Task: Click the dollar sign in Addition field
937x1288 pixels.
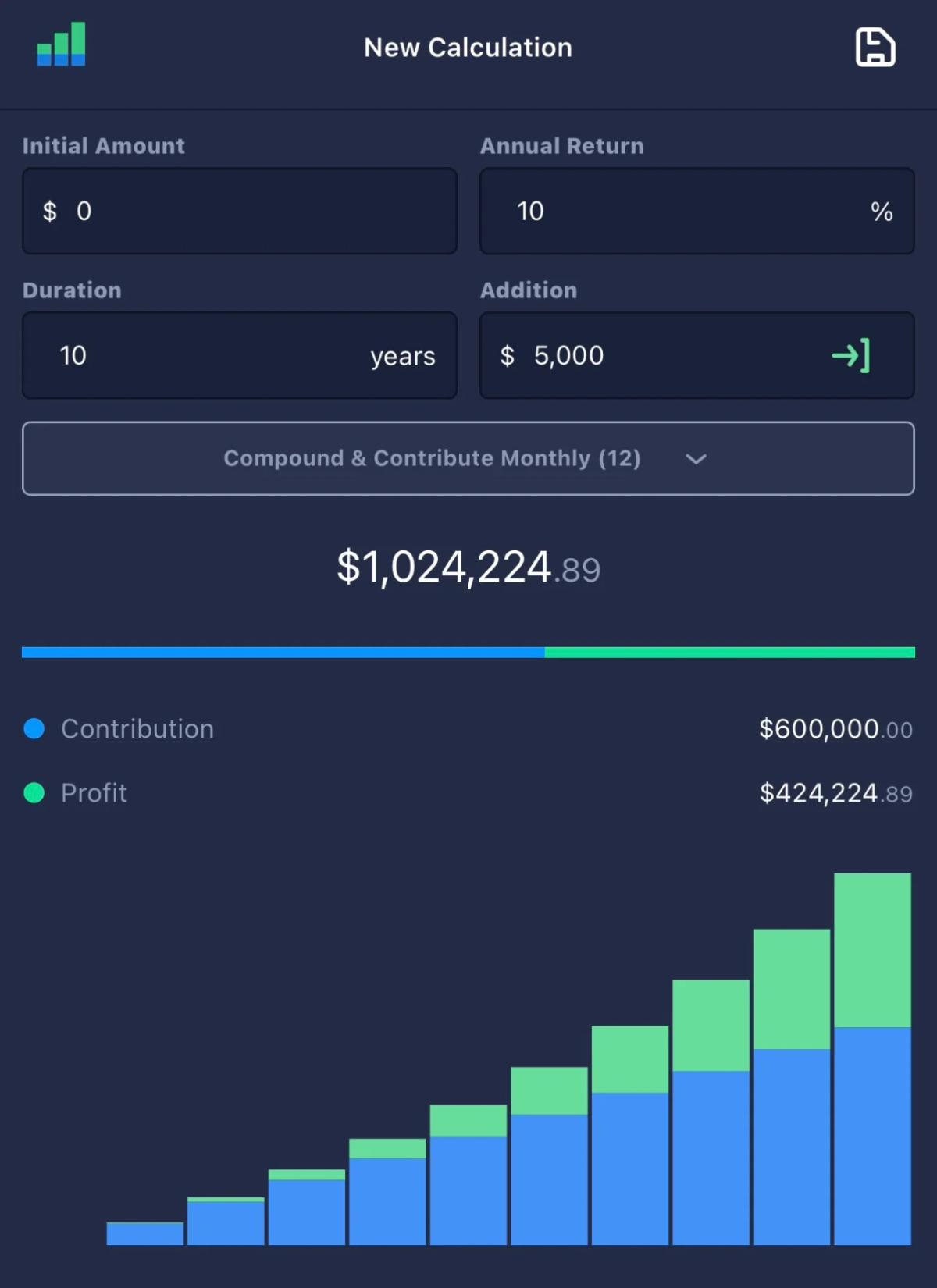Action: (508, 355)
